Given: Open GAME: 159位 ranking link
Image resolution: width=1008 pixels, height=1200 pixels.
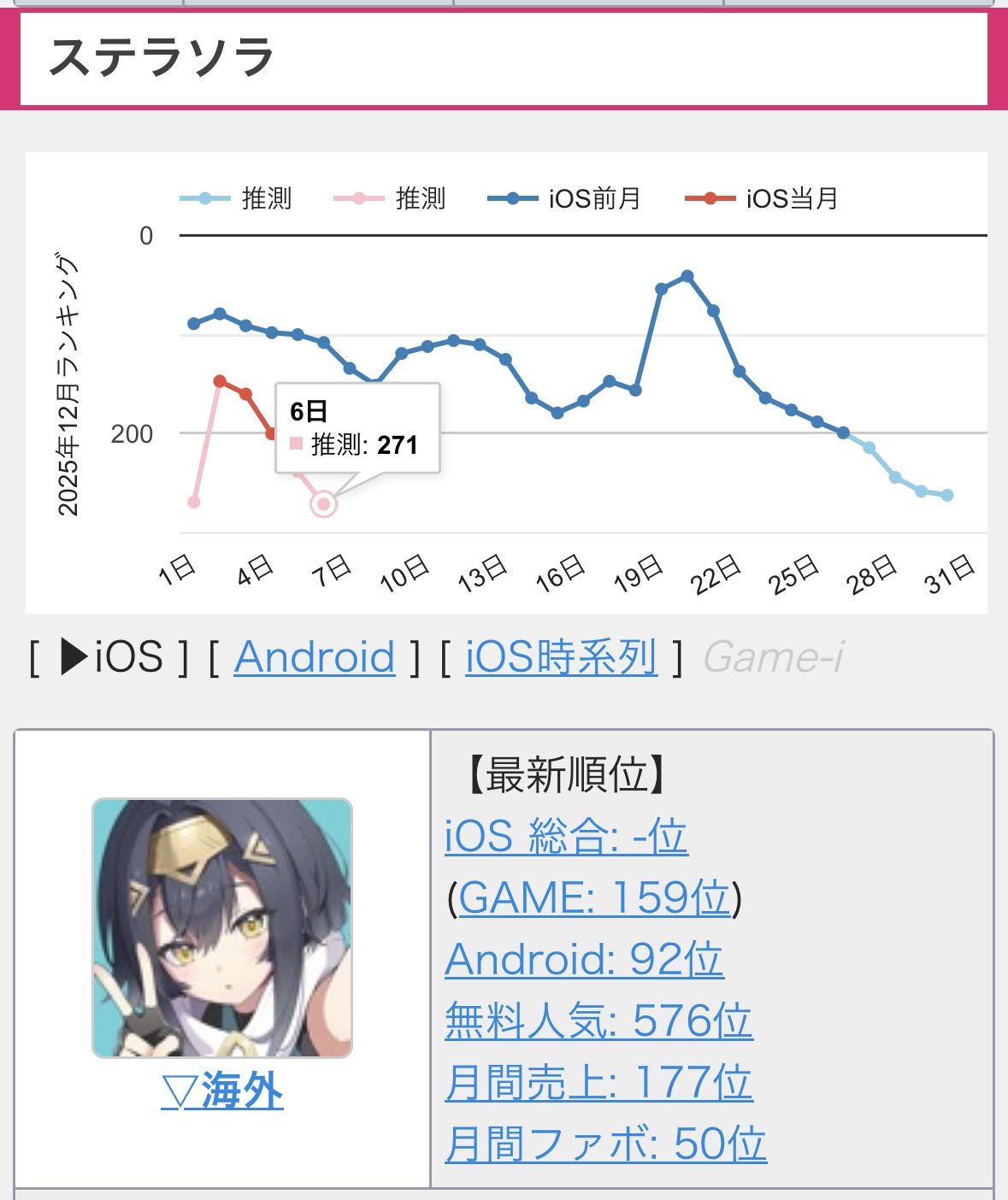Looking at the screenshot, I should click(x=594, y=898).
